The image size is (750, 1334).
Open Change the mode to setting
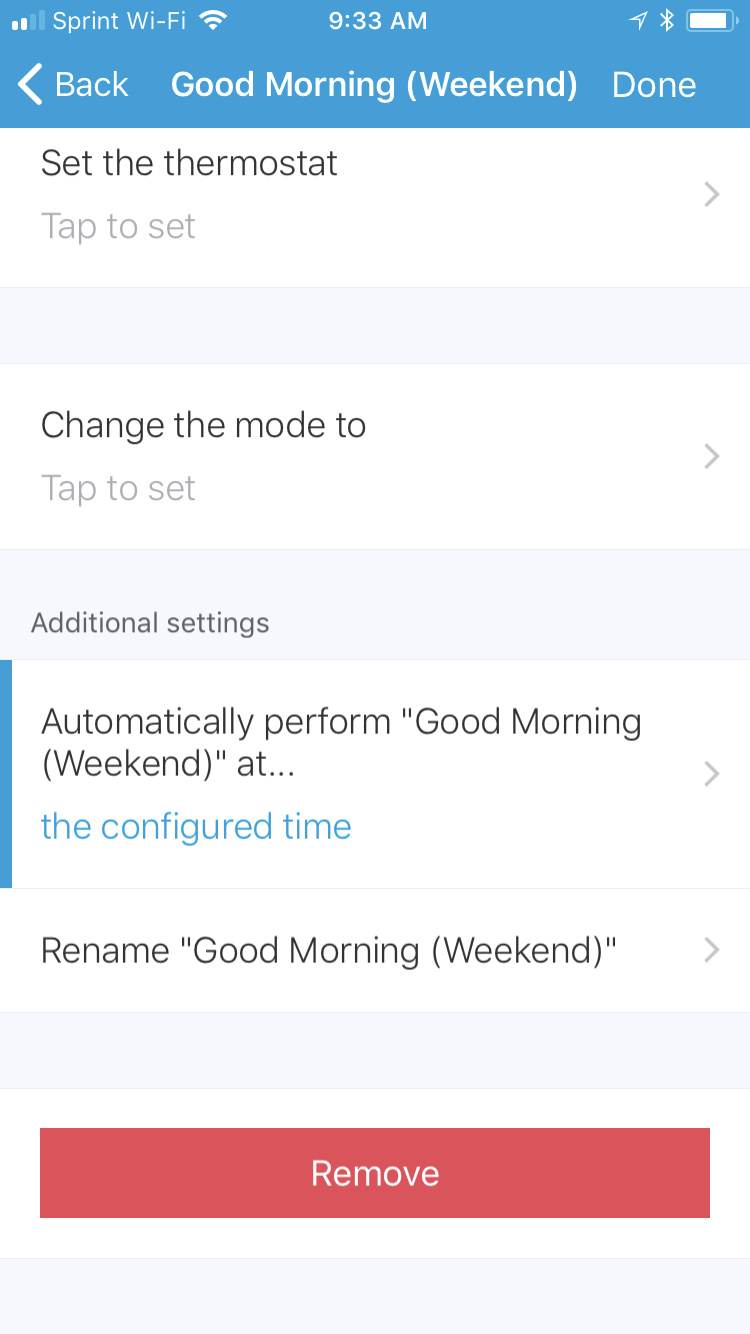click(x=375, y=457)
